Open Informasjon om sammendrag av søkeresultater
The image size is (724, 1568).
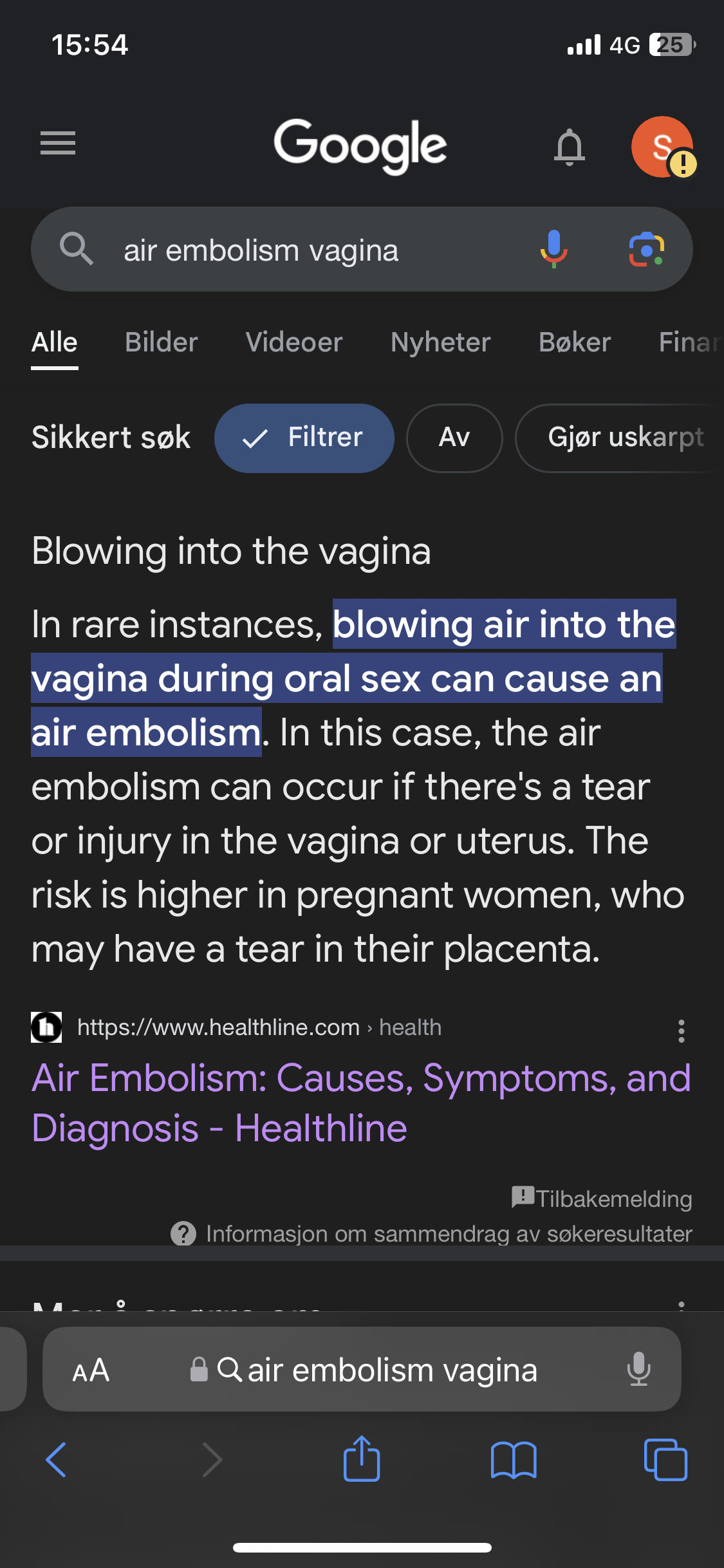[432, 1233]
